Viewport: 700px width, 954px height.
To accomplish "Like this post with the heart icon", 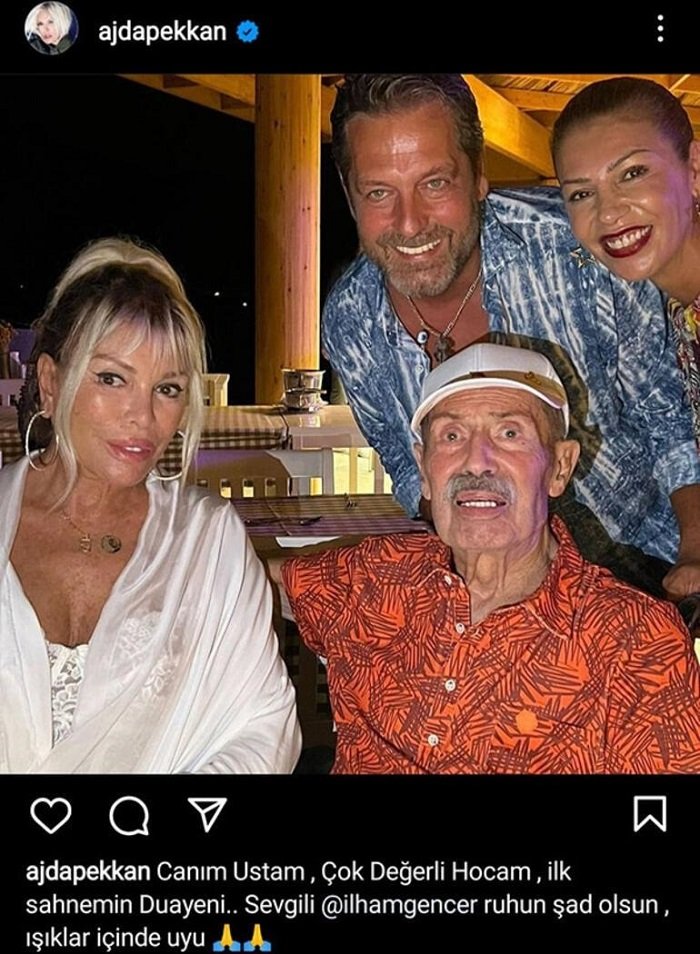I will point(51,815).
